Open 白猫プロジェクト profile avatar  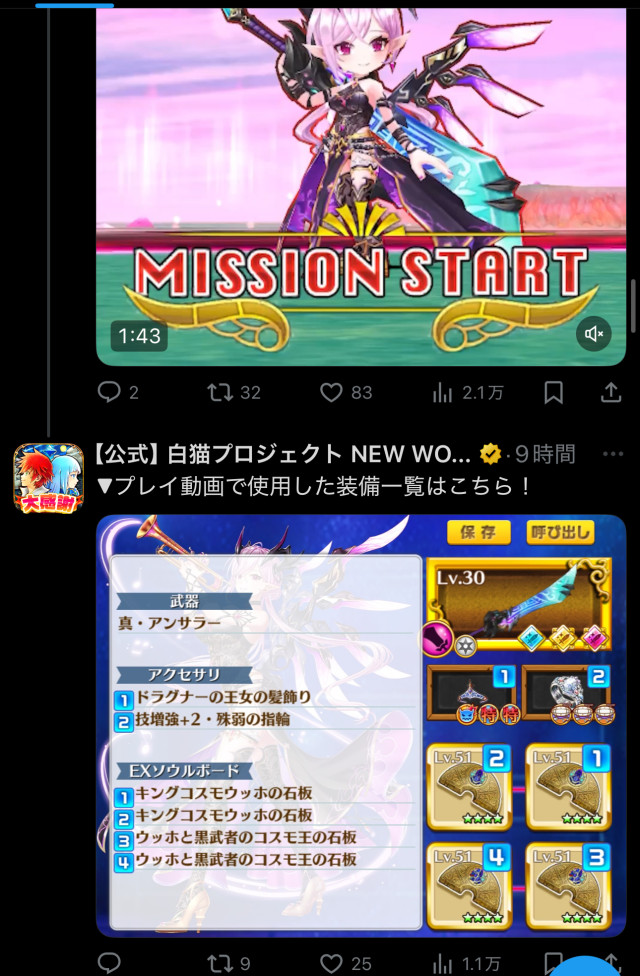pyautogui.click(x=48, y=478)
